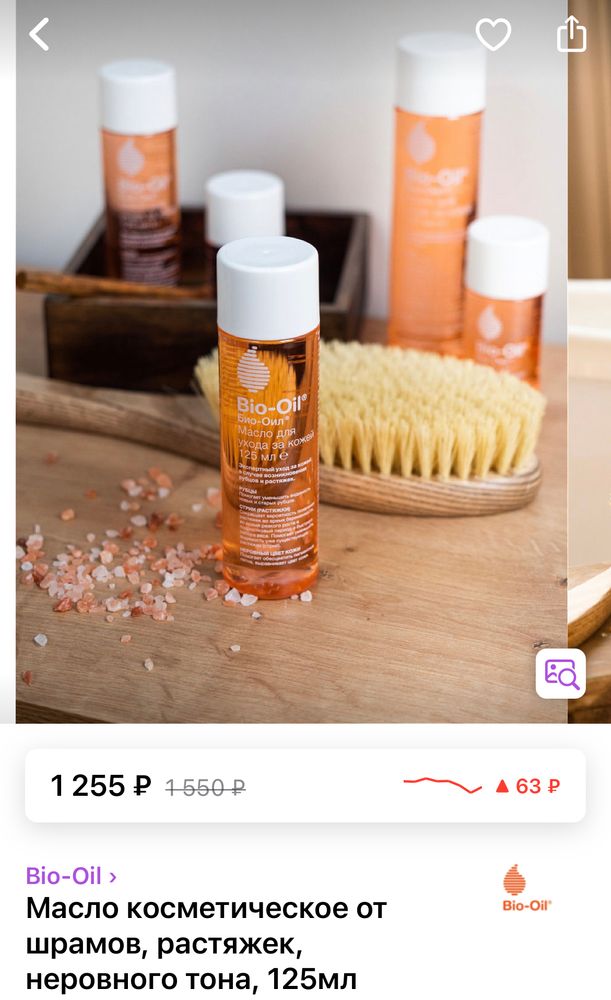Search similar items by image
Image resolution: width=611 pixels, height=1000 pixels.
560,673
